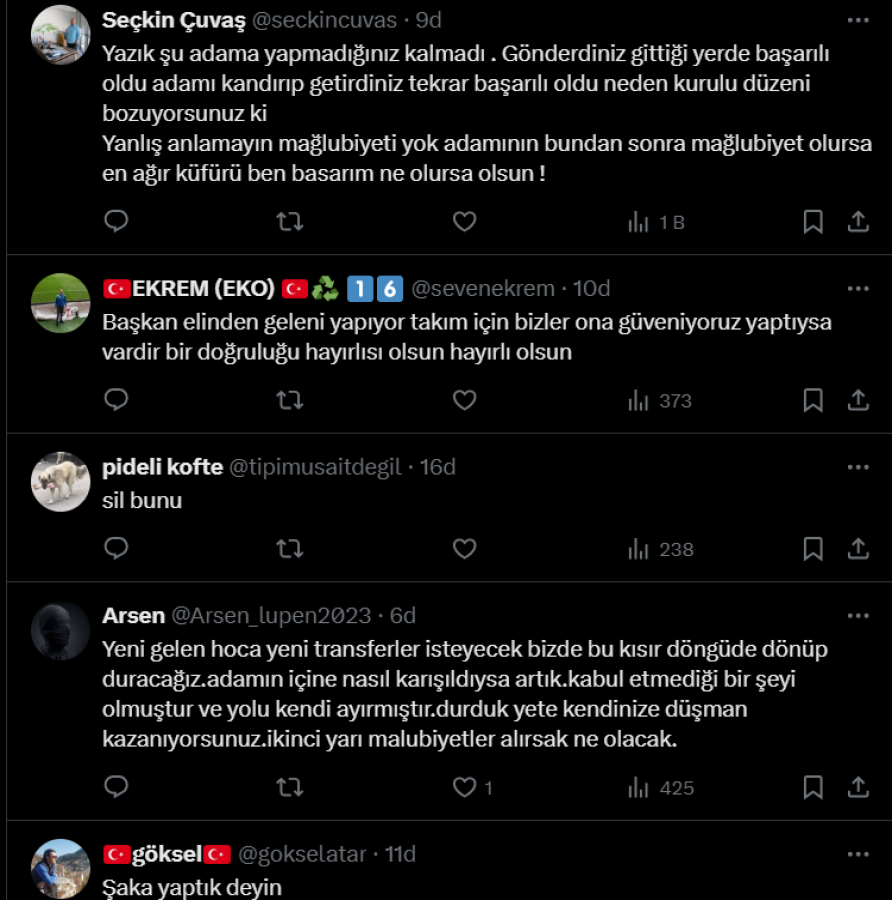Visit göksel's profile via avatar

pos(60,868)
